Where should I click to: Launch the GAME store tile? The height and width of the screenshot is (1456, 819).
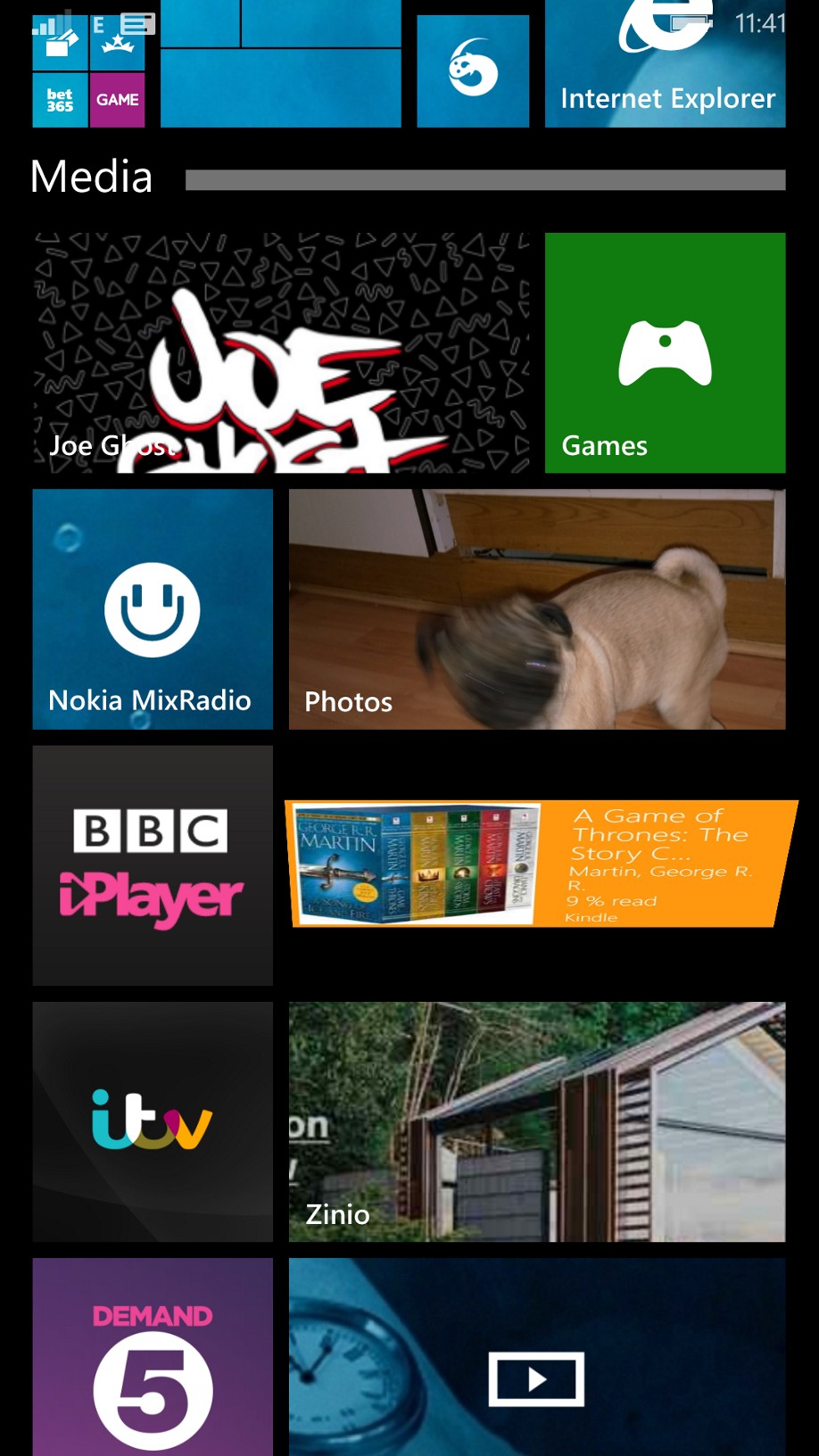pyautogui.click(x=117, y=100)
